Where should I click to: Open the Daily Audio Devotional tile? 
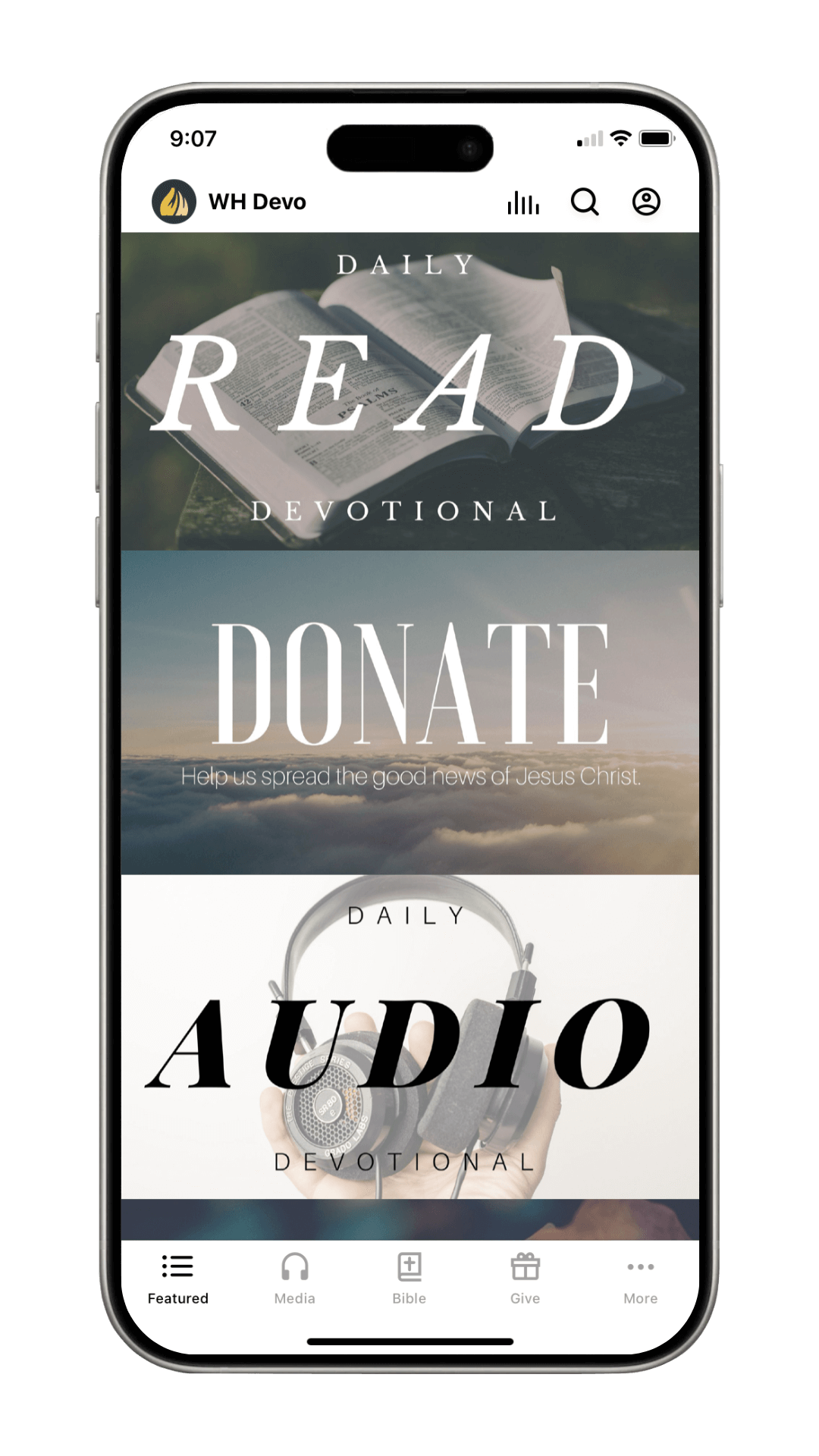(409, 1037)
